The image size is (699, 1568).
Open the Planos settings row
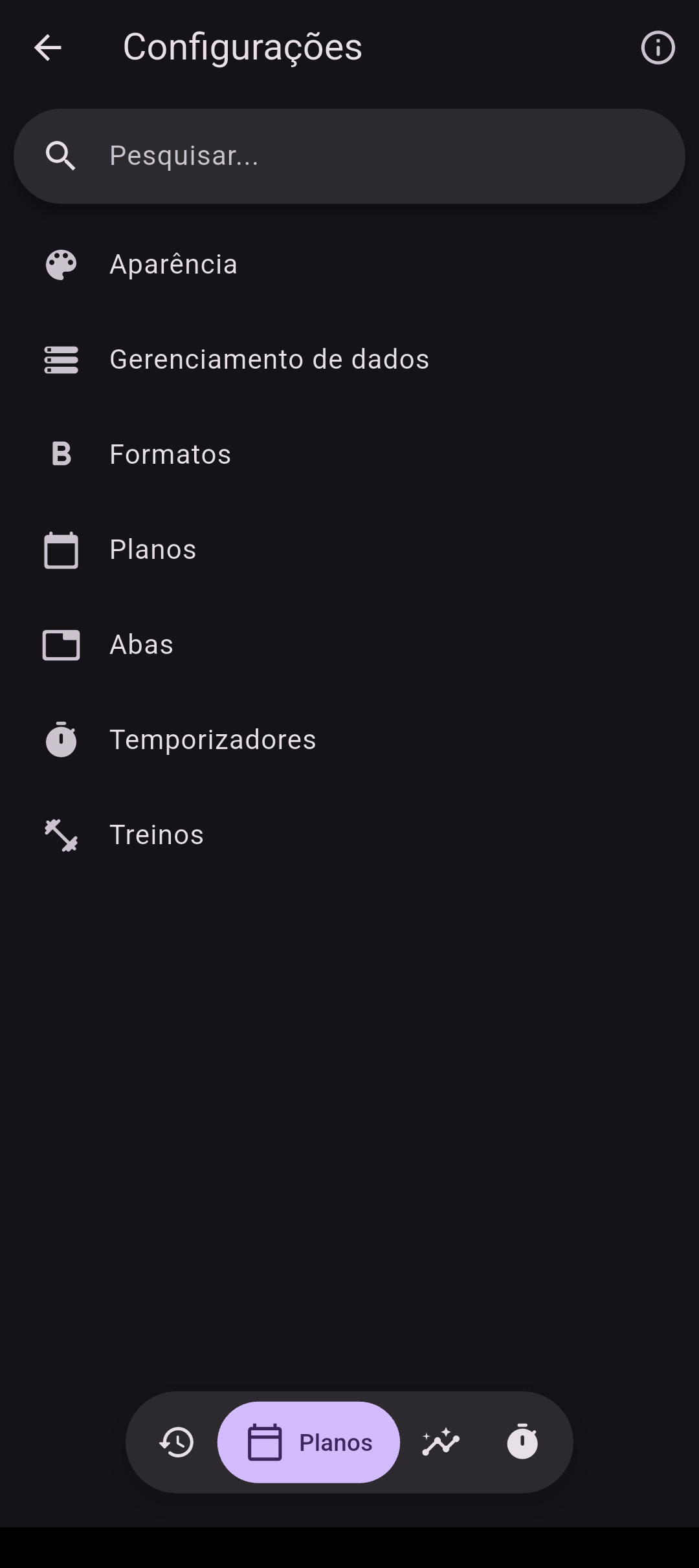pyautogui.click(x=349, y=550)
